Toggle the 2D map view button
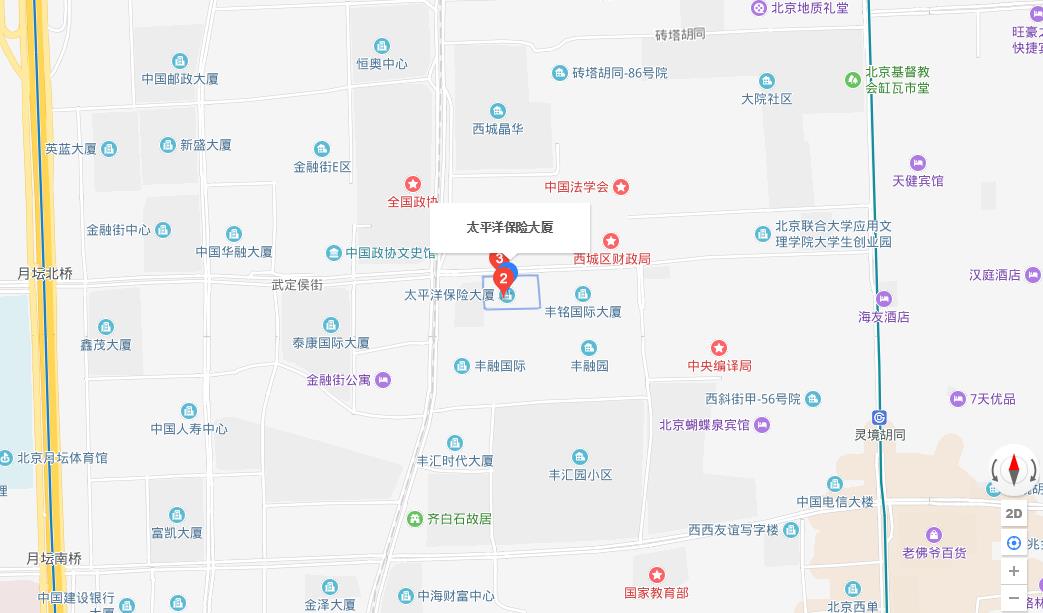 coord(1013,513)
